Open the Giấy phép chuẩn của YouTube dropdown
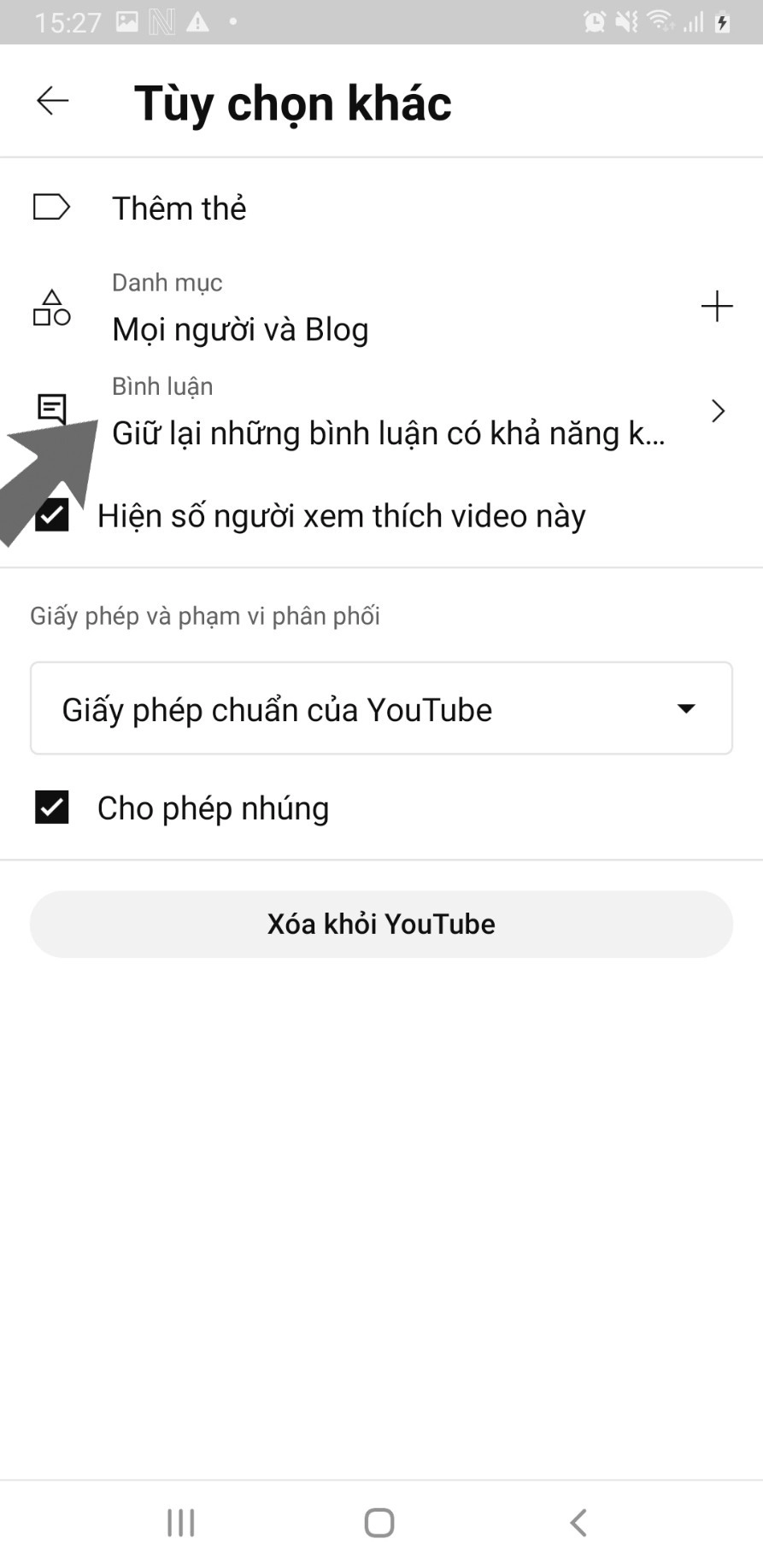This screenshot has width=763, height=1568. [381, 708]
